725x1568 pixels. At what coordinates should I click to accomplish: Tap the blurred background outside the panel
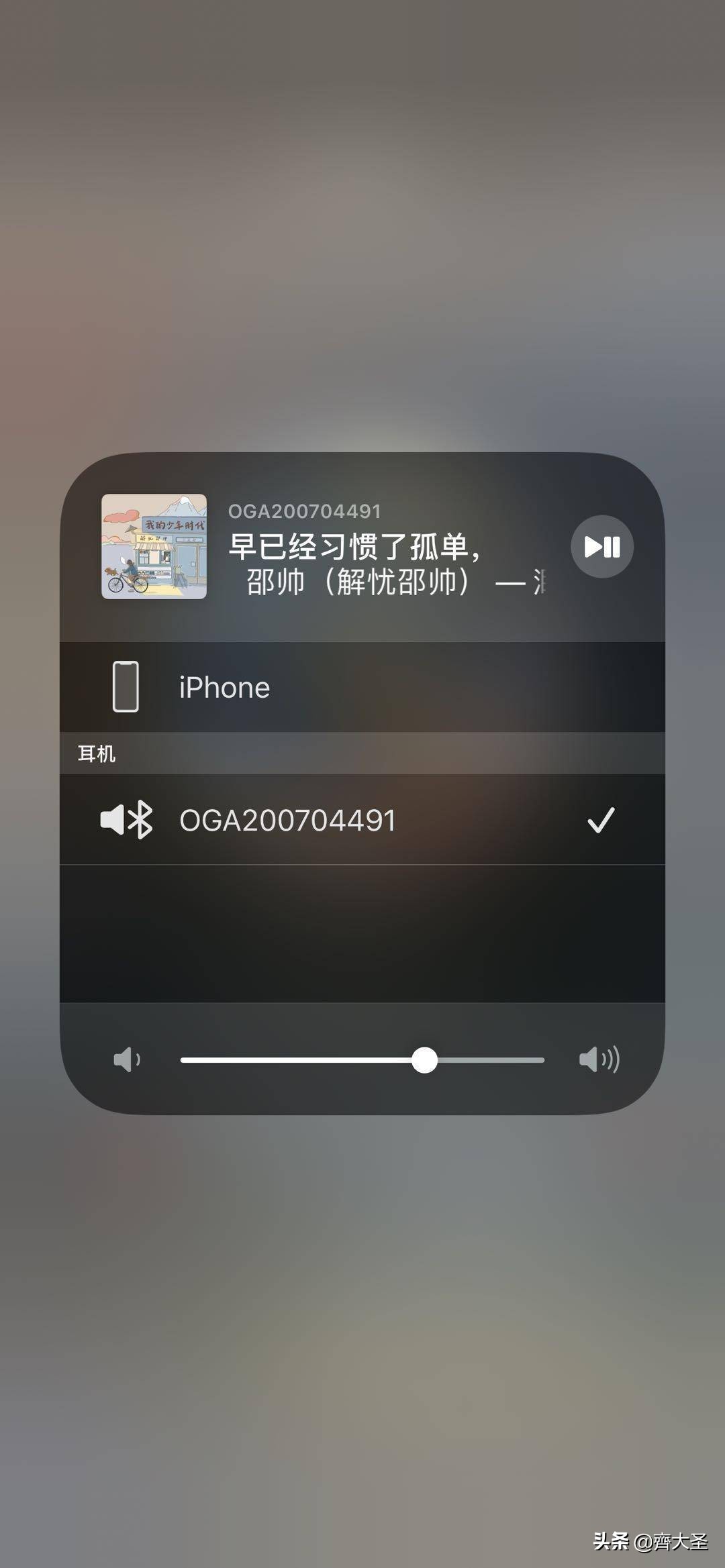[x=362, y=235]
